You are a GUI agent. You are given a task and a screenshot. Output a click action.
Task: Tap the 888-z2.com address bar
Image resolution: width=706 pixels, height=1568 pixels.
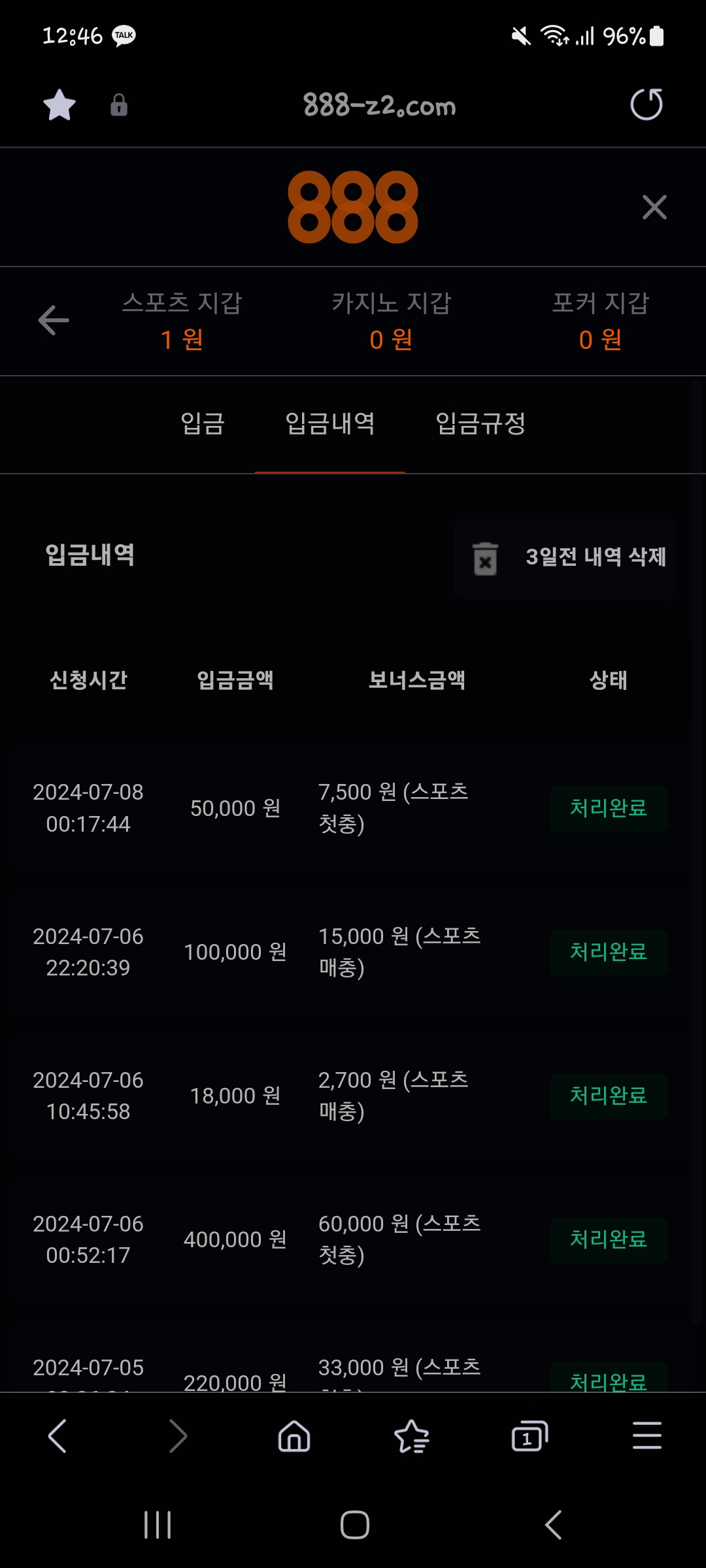[x=379, y=105]
